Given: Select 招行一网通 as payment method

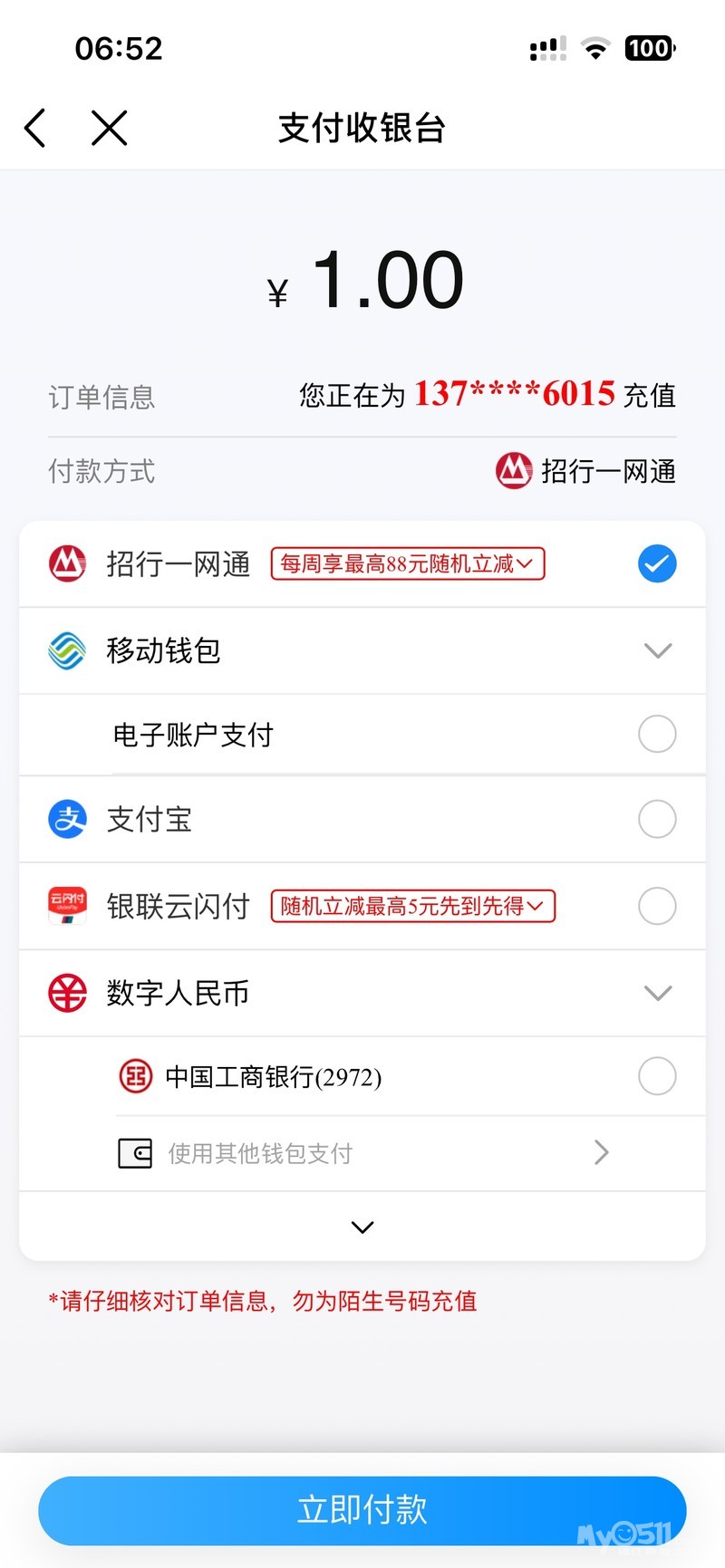Looking at the screenshot, I should pyautogui.click(x=657, y=563).
